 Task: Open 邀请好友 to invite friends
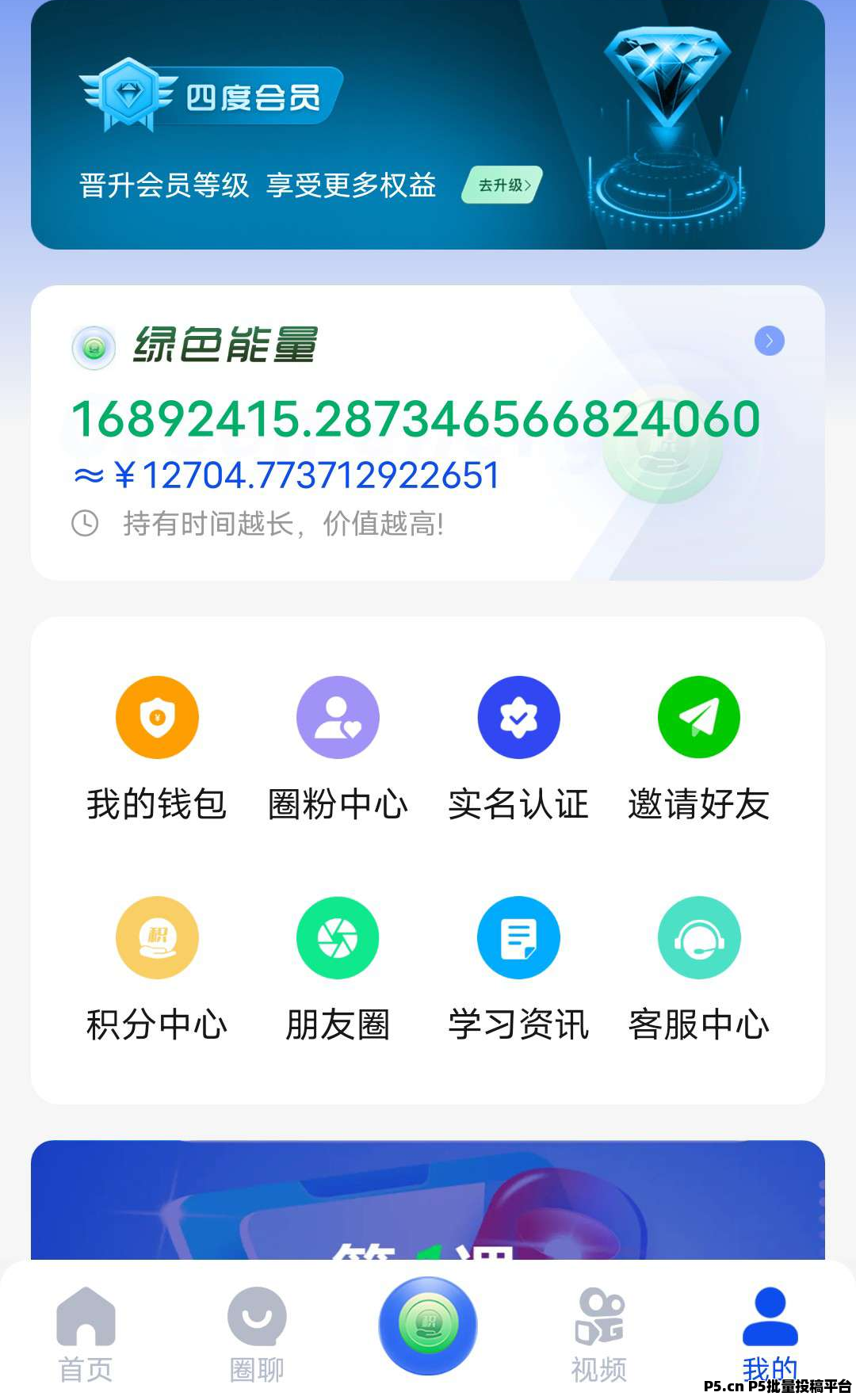699,750
